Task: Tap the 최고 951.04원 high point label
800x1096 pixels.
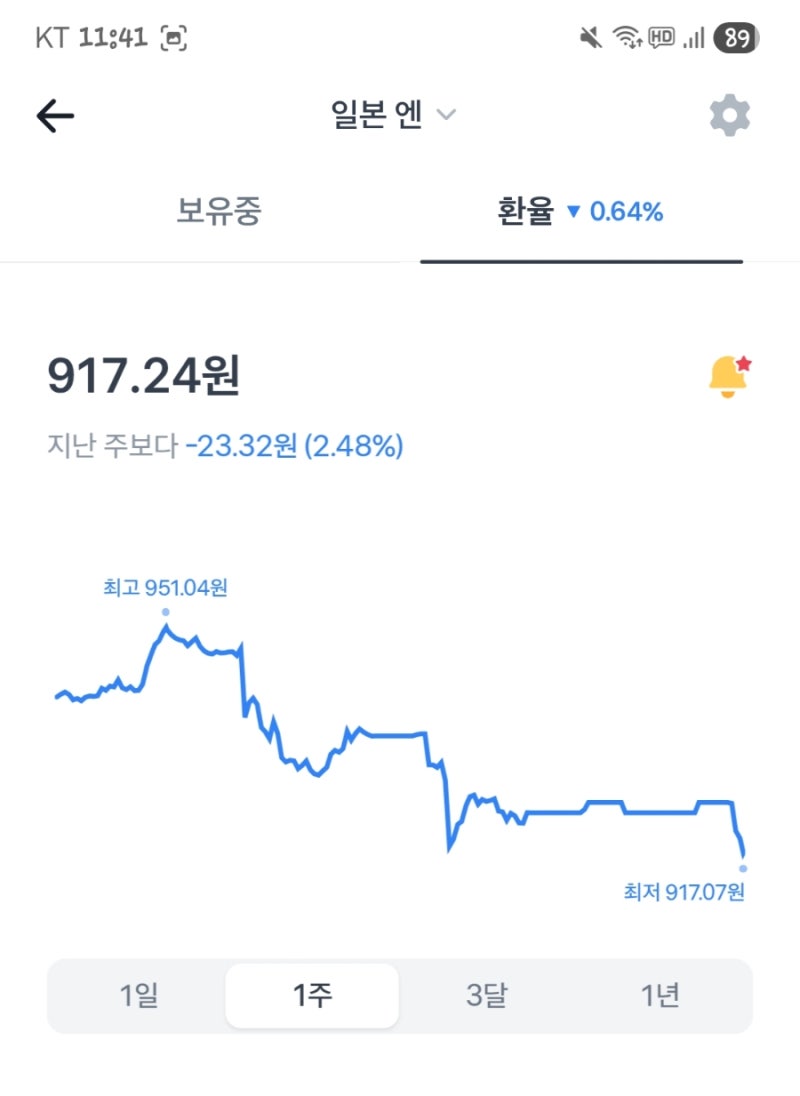Action: pyautogui.click(x=165, y=589)
